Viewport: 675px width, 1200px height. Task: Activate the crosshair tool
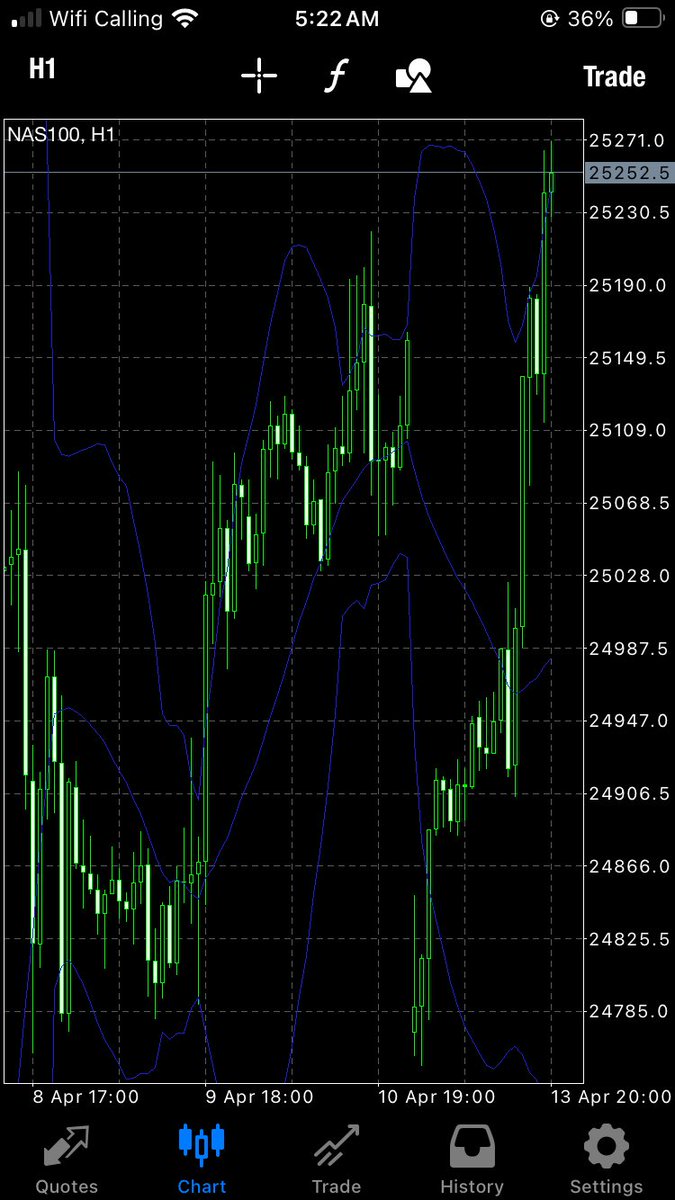coord(259,76)
